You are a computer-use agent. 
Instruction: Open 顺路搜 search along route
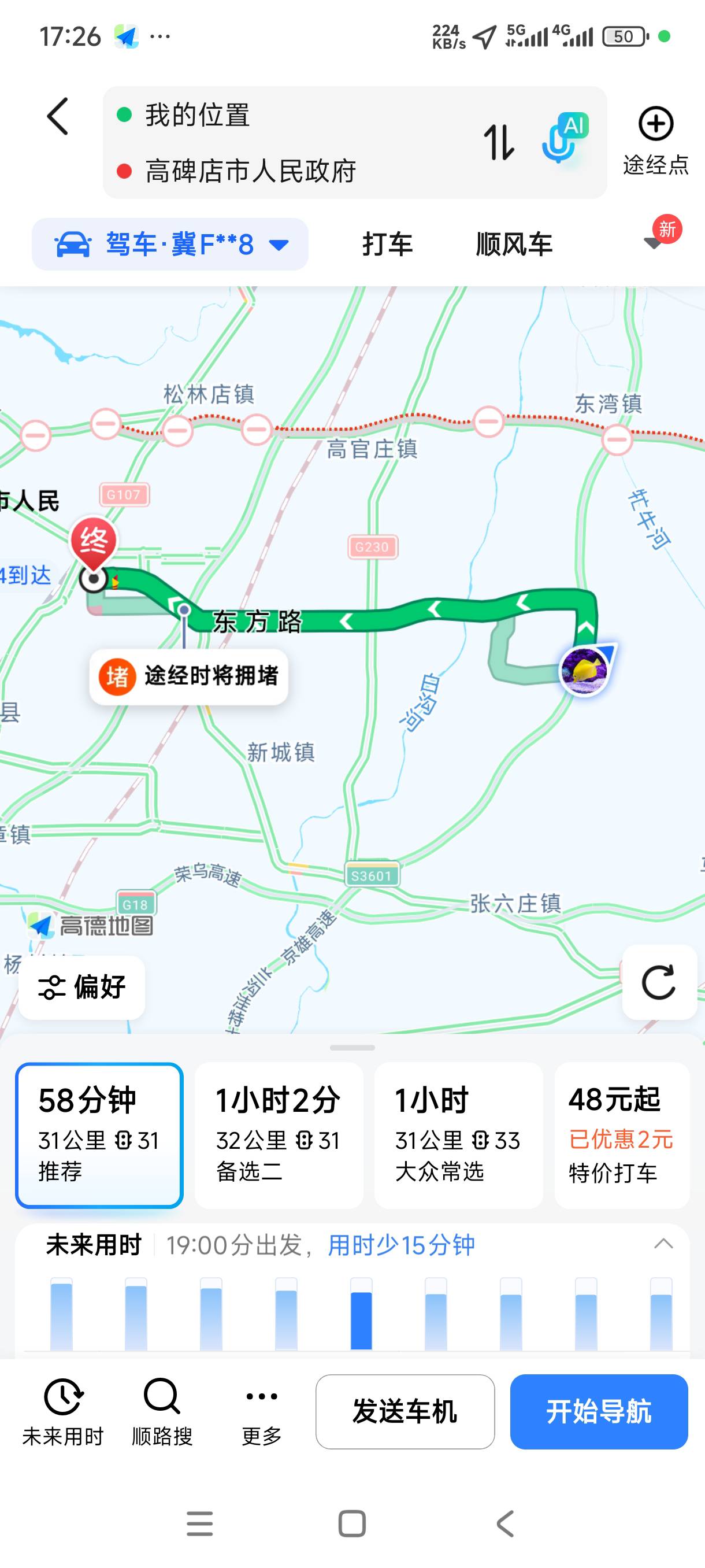pos(162,1412)
